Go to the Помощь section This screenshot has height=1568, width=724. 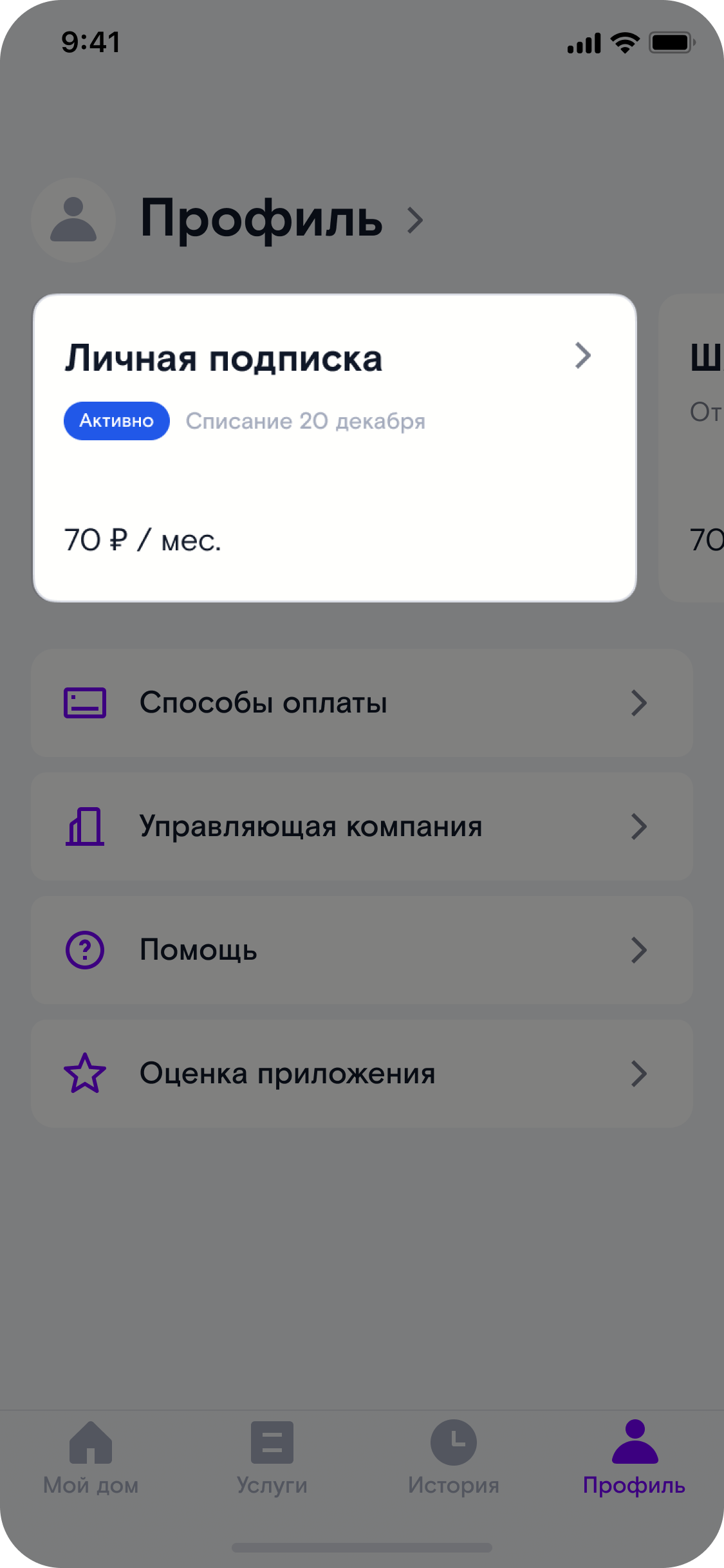(x=362, y=950)
